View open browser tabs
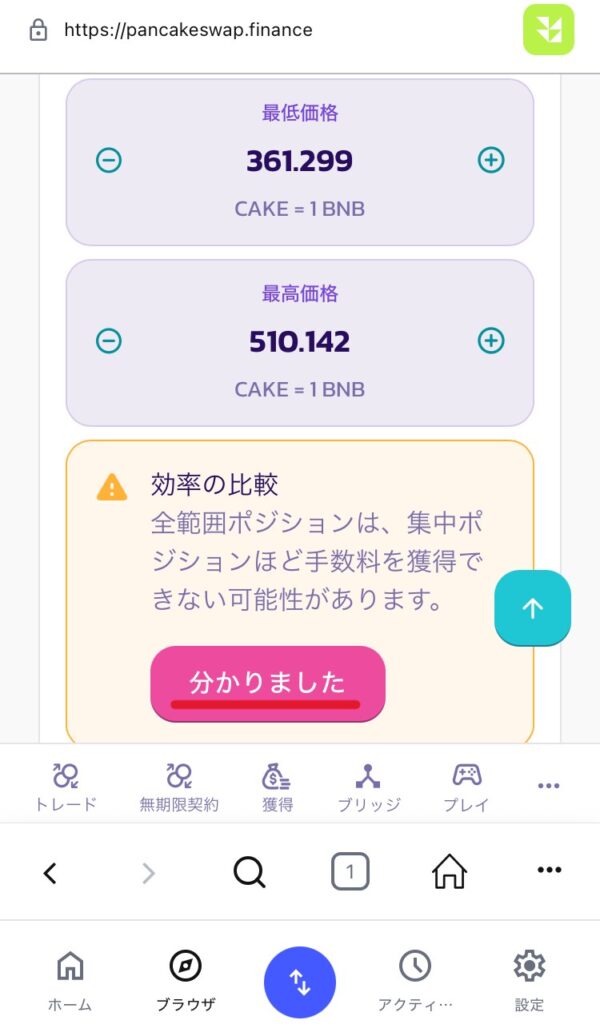 [x=350, y=873]
